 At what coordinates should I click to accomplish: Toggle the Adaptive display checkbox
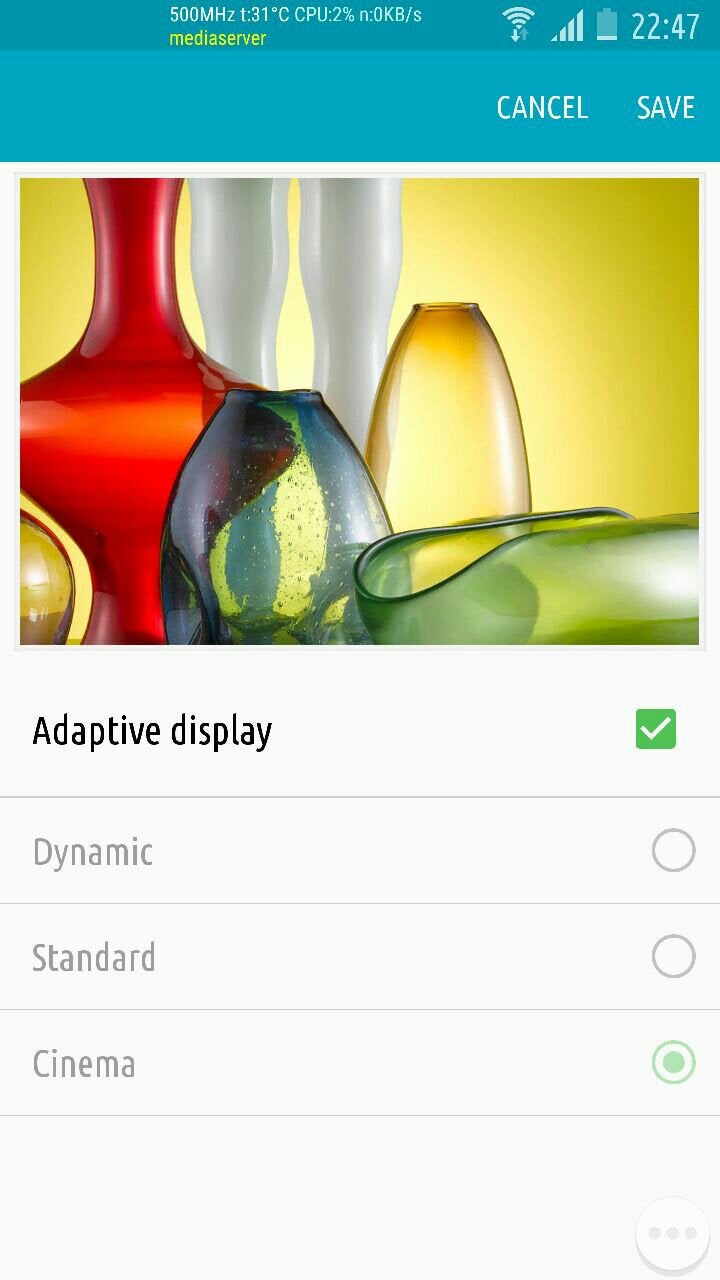[656, 729]
